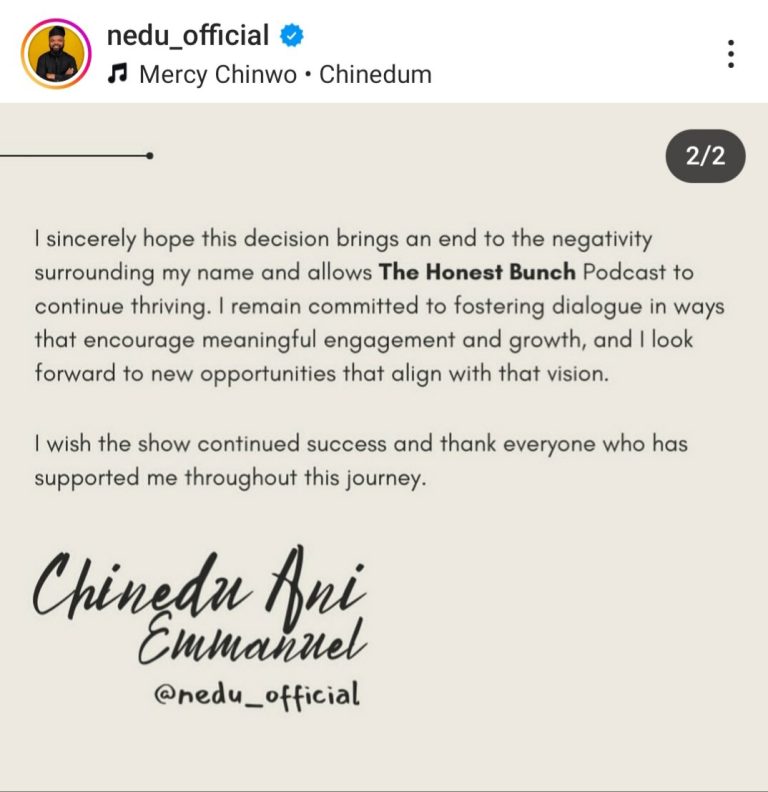The height and width of the screenshot is (792, 768).
Task: Open the nedu_official username link
Action: tap(187, 35)
